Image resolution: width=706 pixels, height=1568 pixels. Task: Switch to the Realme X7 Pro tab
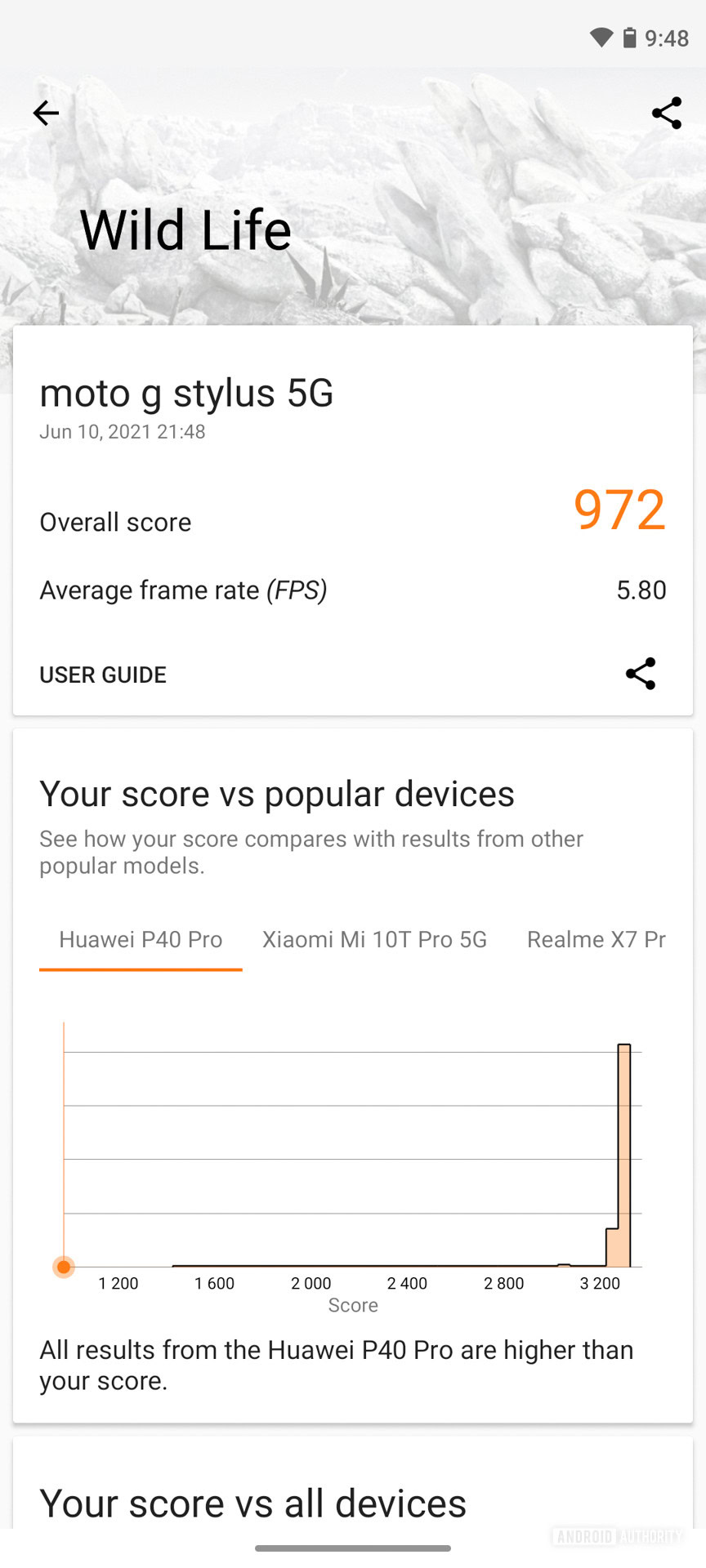coord(596,940)
